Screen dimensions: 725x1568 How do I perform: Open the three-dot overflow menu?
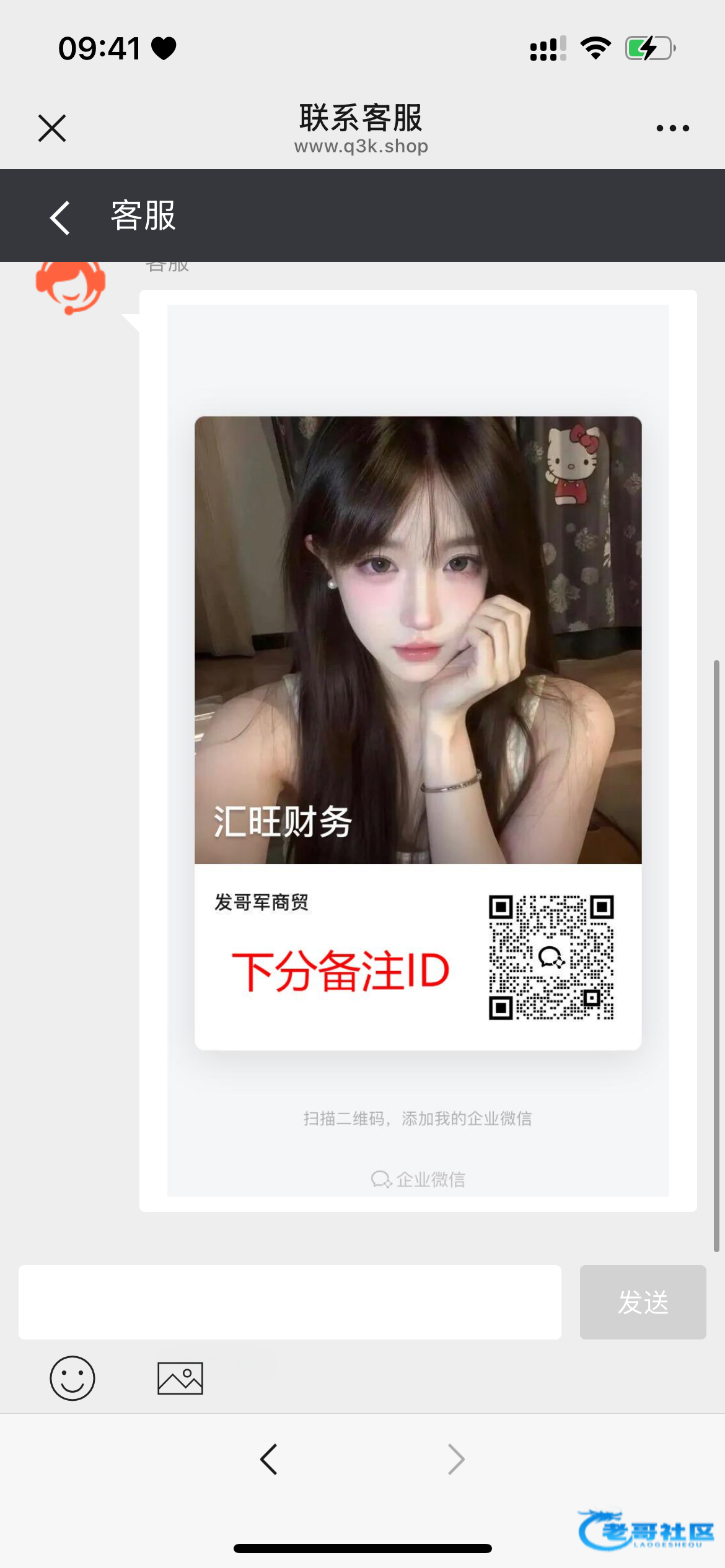coord(672,128)
